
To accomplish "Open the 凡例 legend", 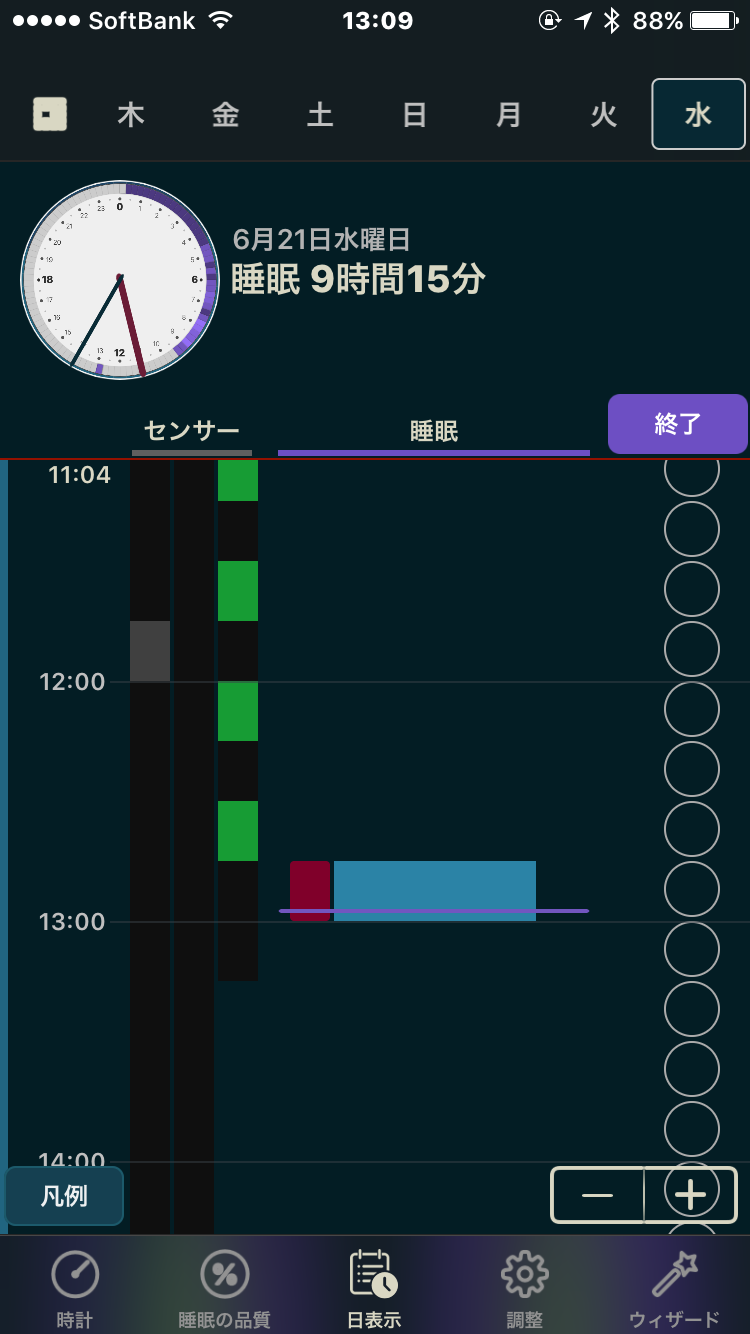I will pyautogui.click(x=64, y=1196).
